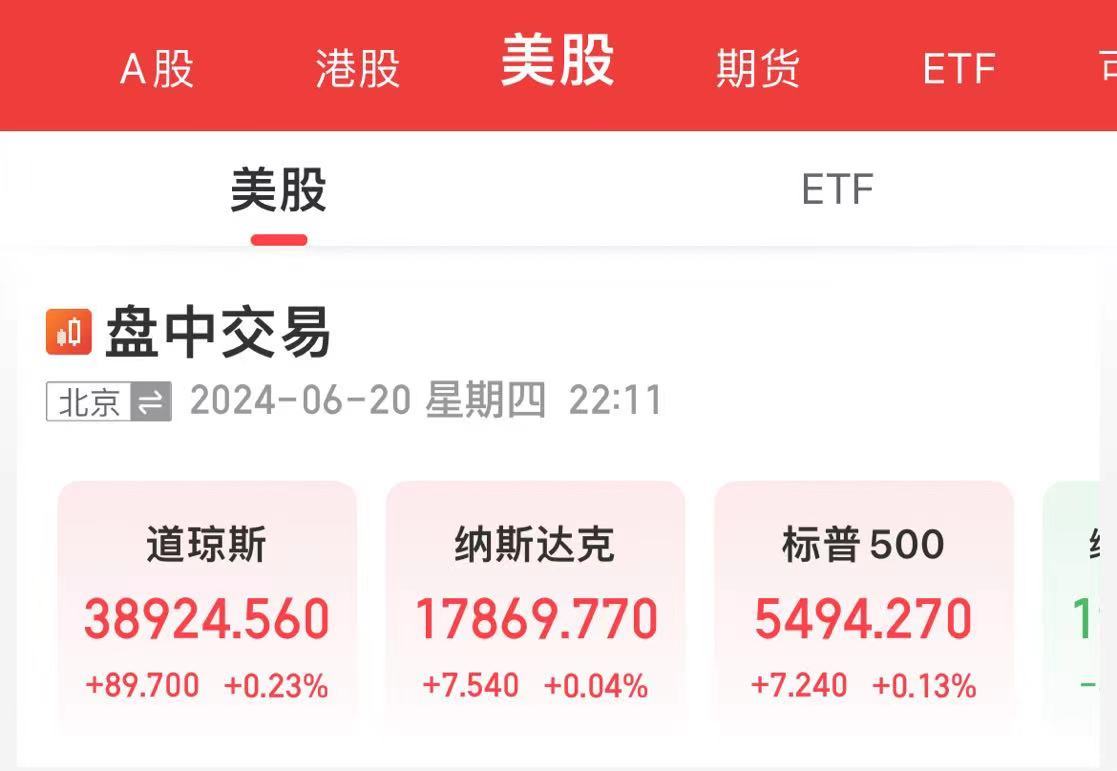
Task: Go to the ETF top tab
Action: click(x=958, y=69)
